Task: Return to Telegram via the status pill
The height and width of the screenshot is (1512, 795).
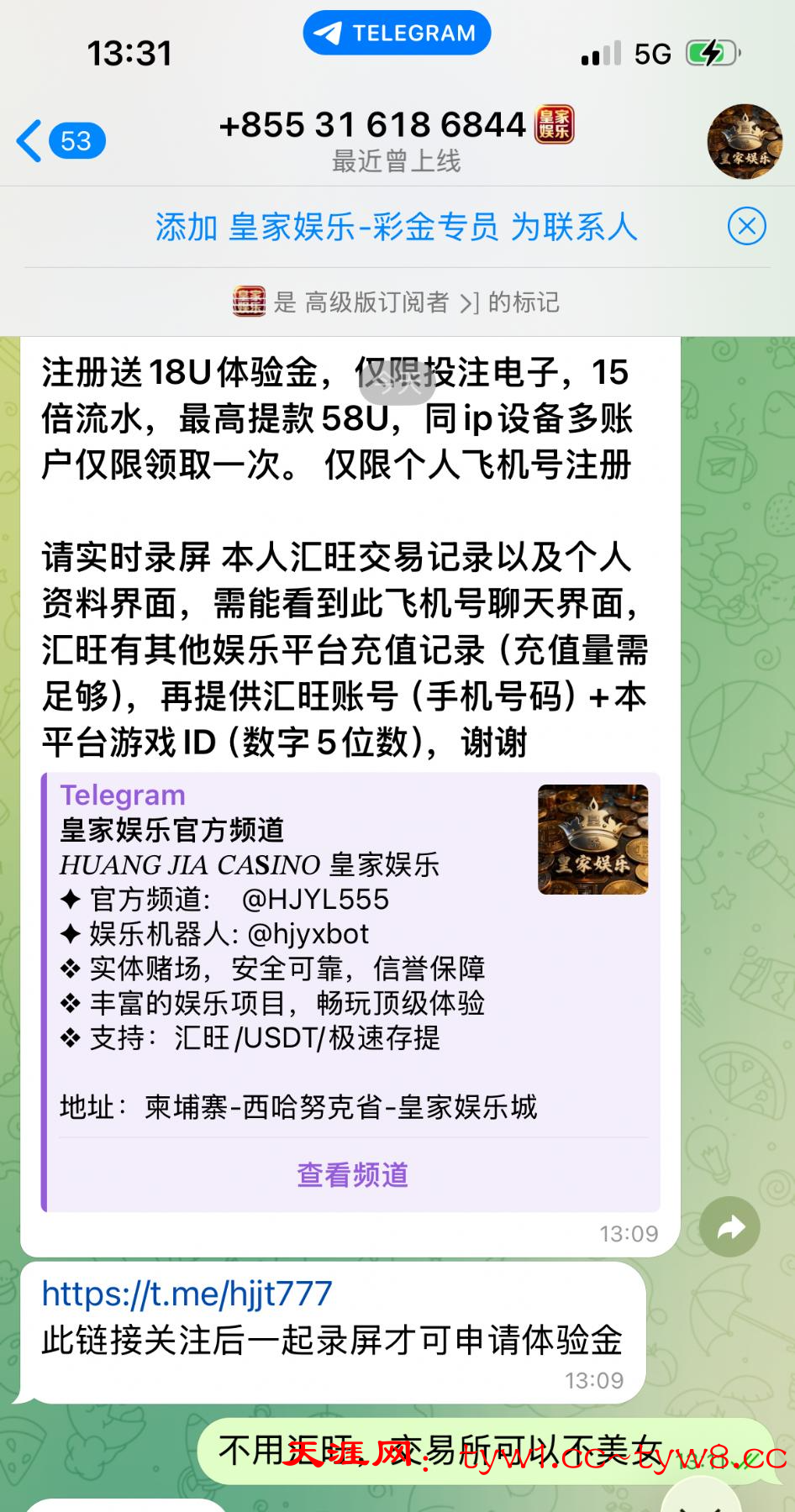Action: [x=397, y=33]
